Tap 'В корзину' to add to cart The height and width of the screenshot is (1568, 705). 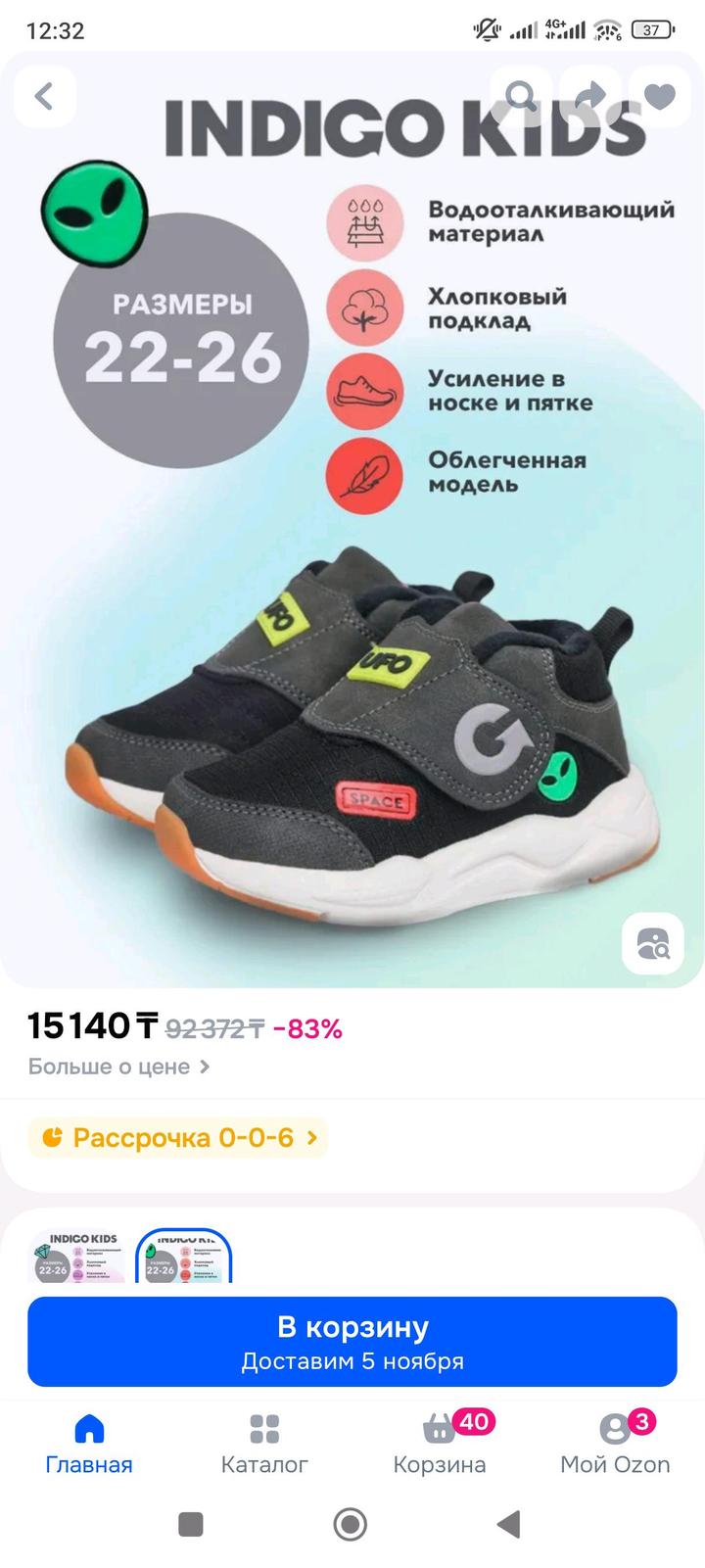point(352,1342)
